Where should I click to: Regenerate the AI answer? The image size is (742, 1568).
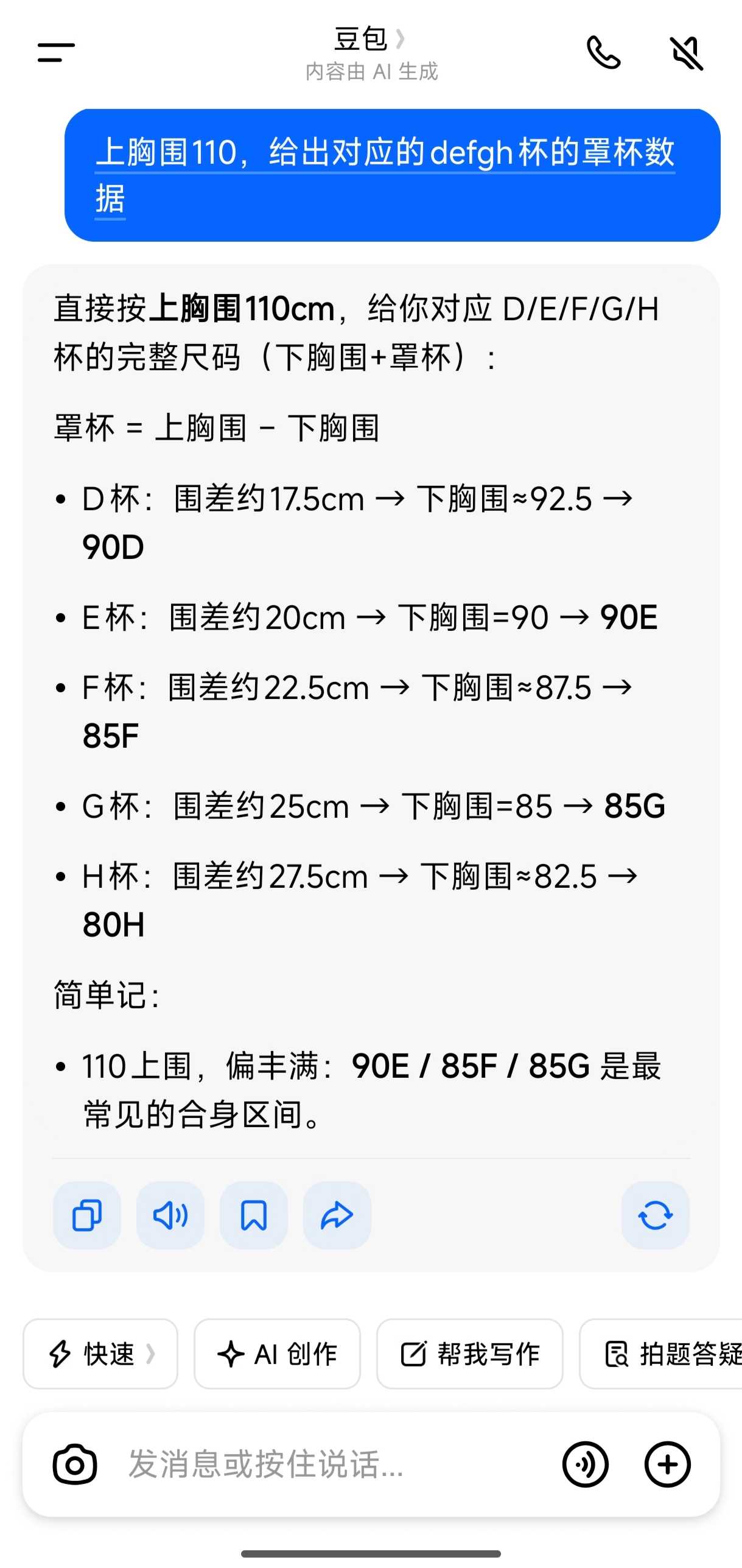coord(655,1215)
